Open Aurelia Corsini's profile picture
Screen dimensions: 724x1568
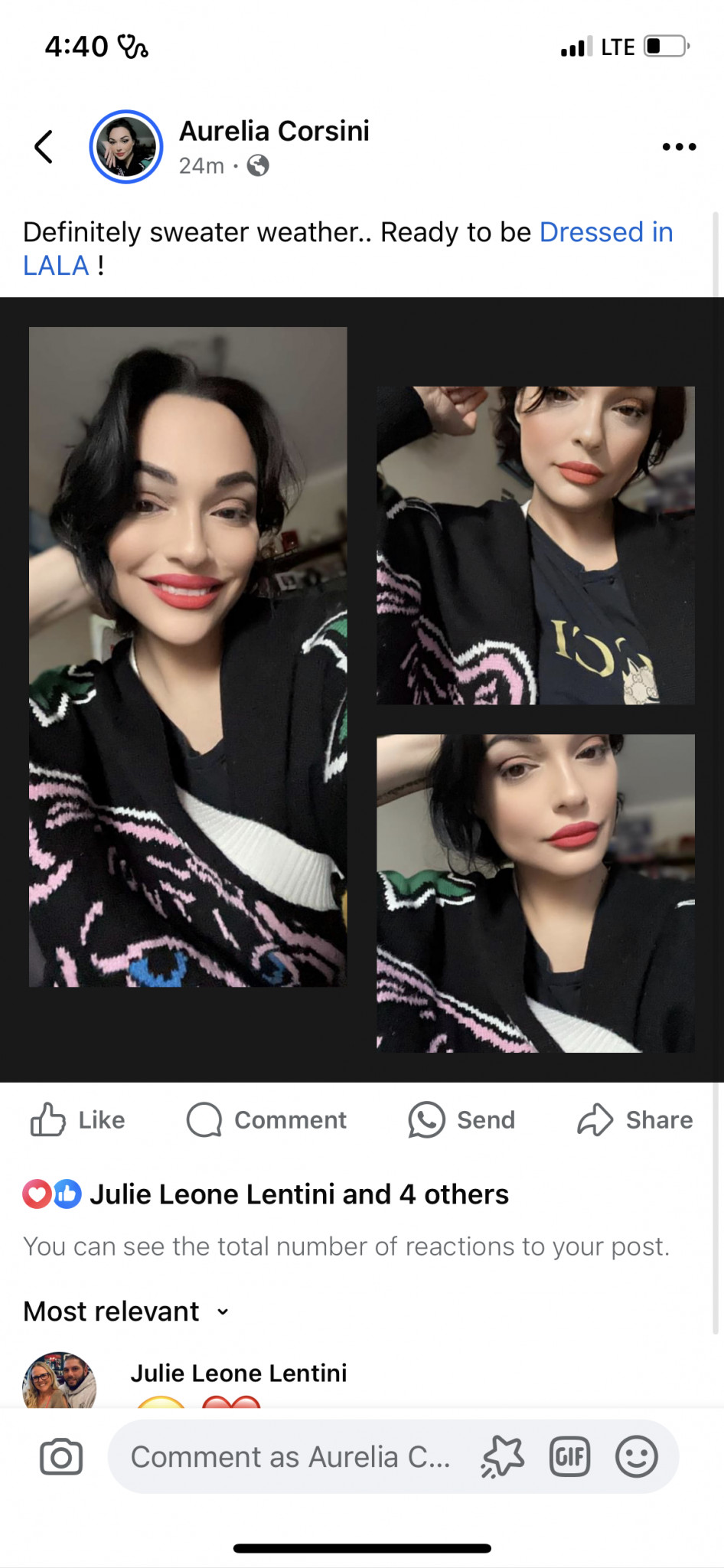click(x=126, y=146)
